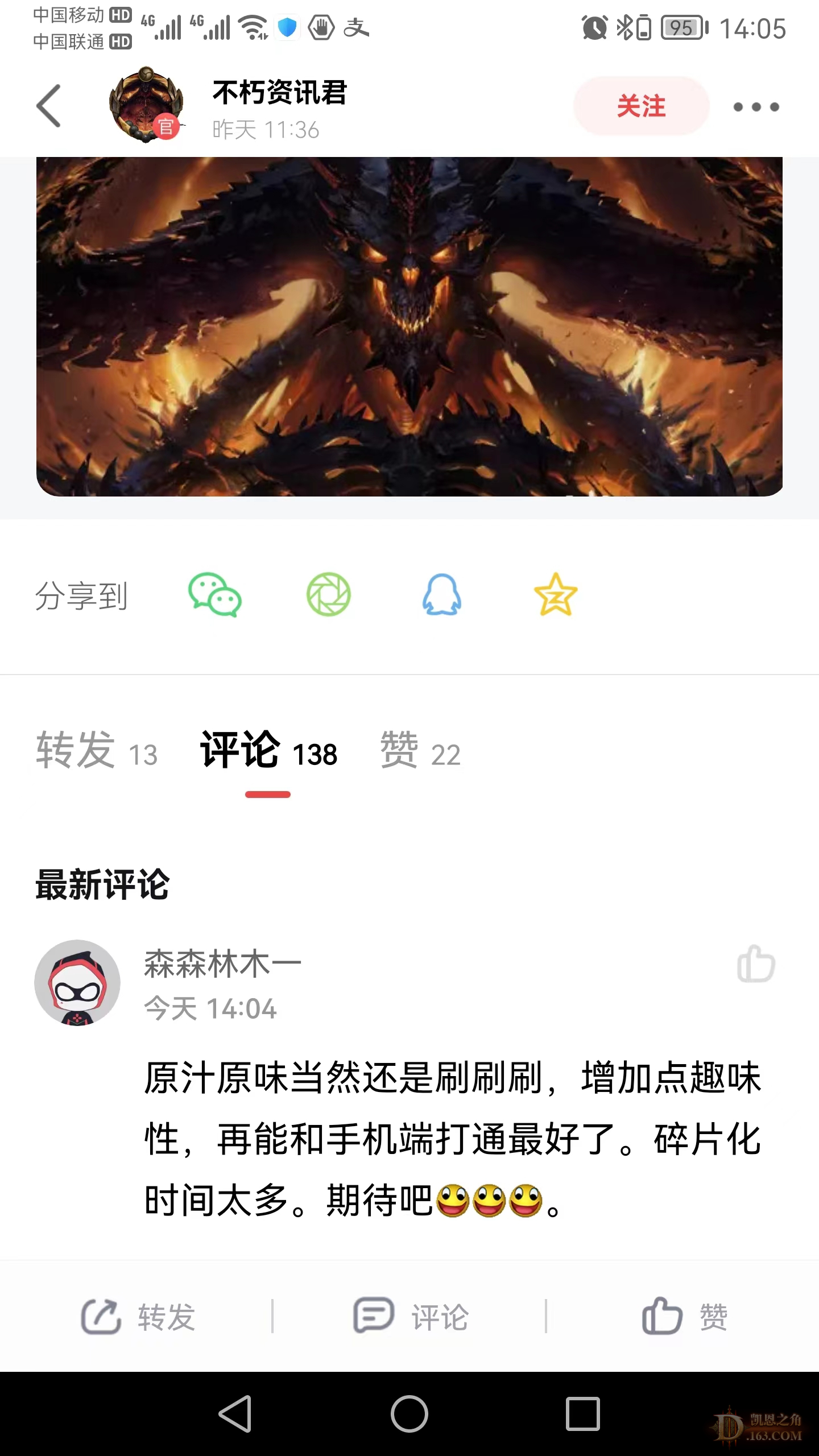Open 不朽资讯君's profile avatar
819x1456 pixels.
click(x=146, y=105)
